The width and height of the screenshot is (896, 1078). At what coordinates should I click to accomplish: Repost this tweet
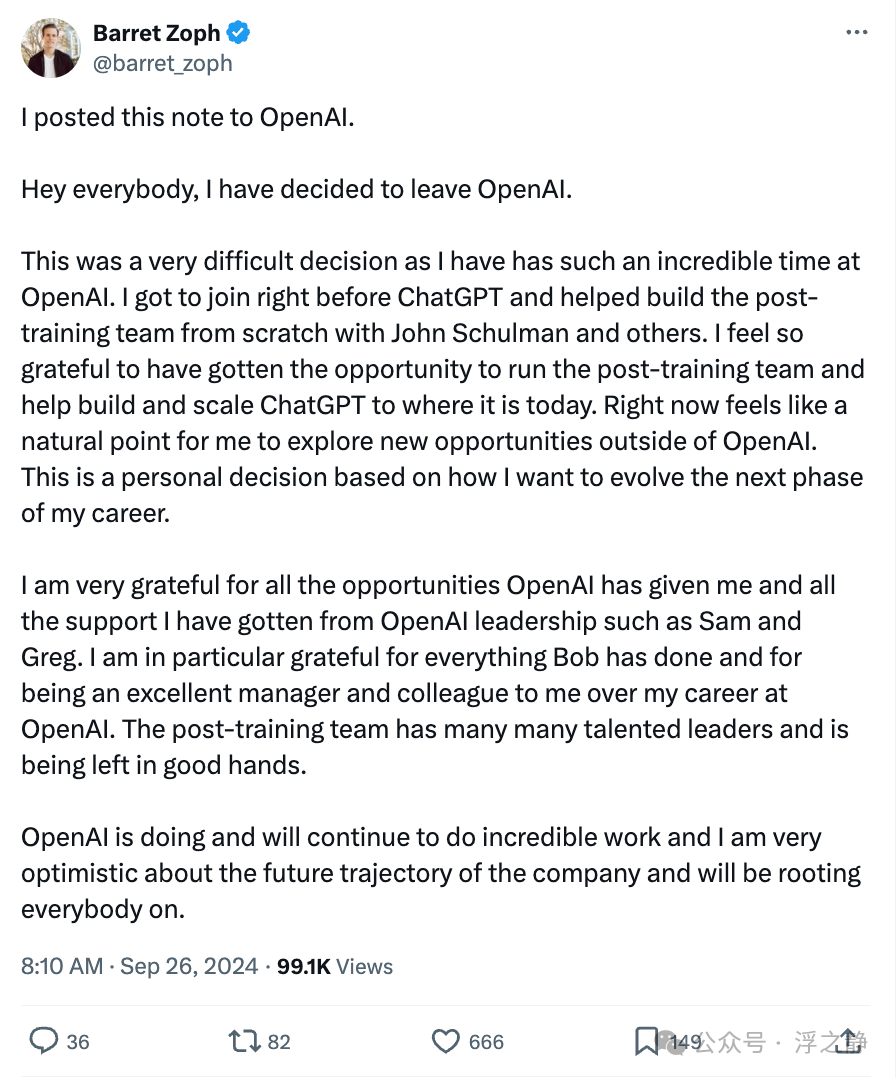243,1041
